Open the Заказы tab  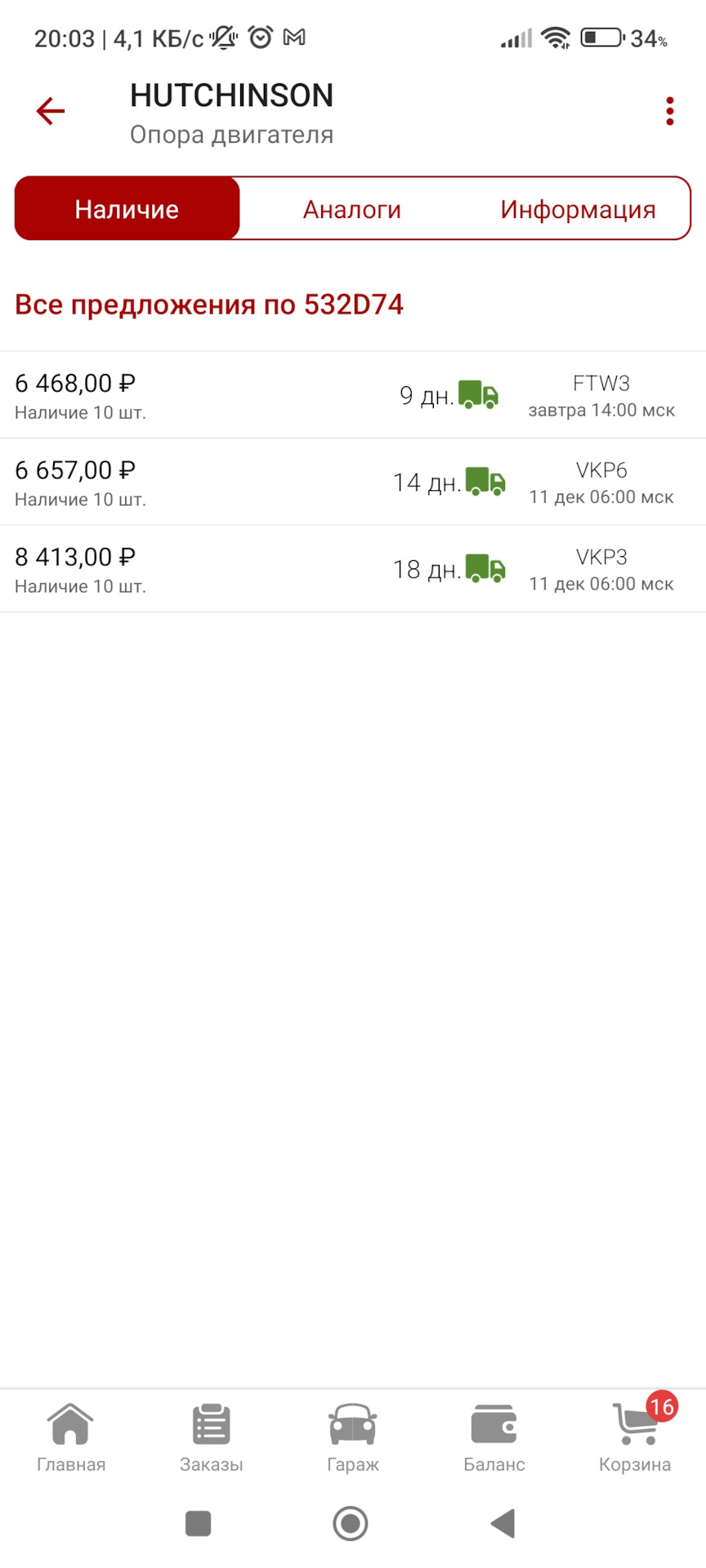[212, 1439]
